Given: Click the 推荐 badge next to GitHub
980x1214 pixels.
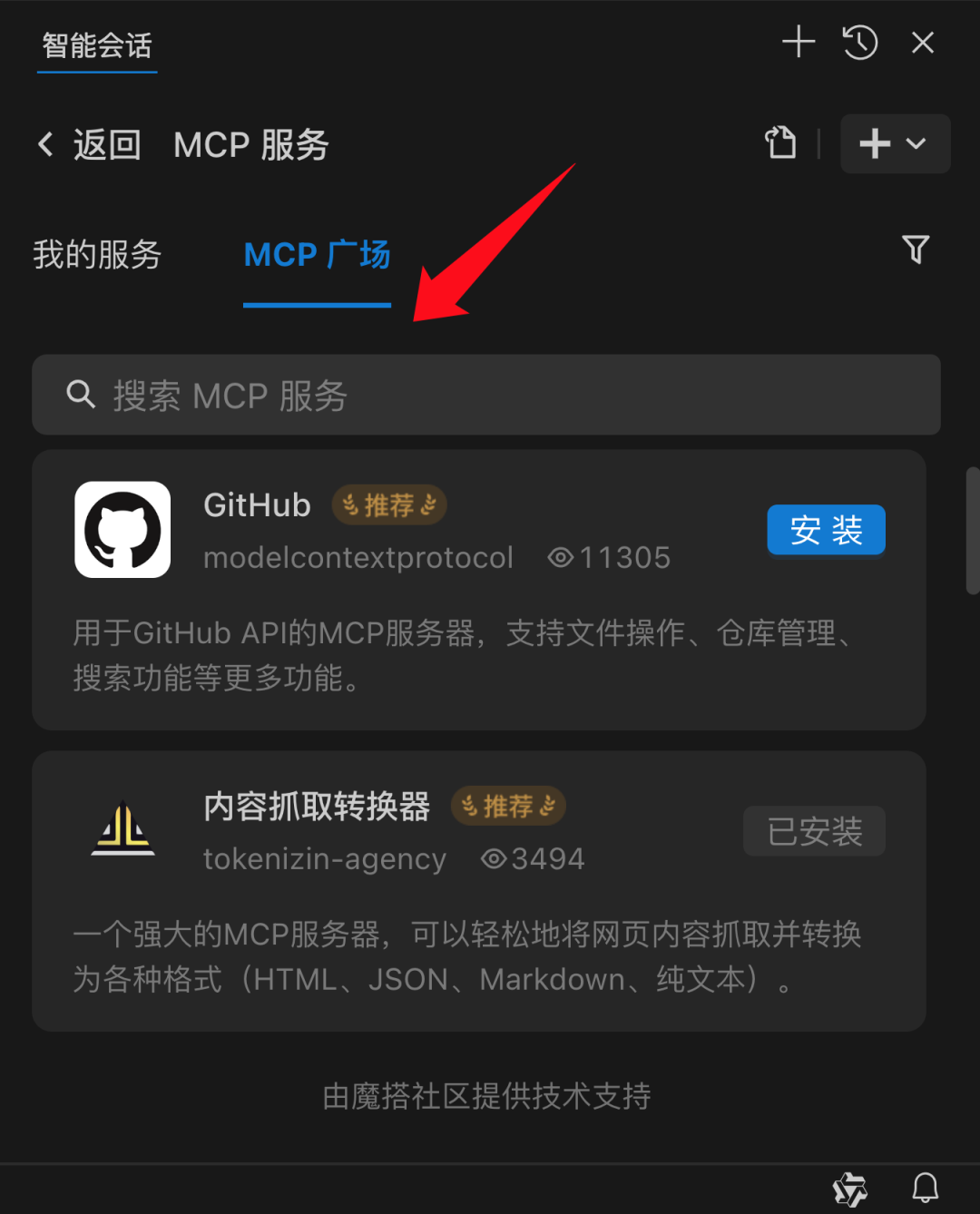Looking at the screenshot, I should coord(388,504).
